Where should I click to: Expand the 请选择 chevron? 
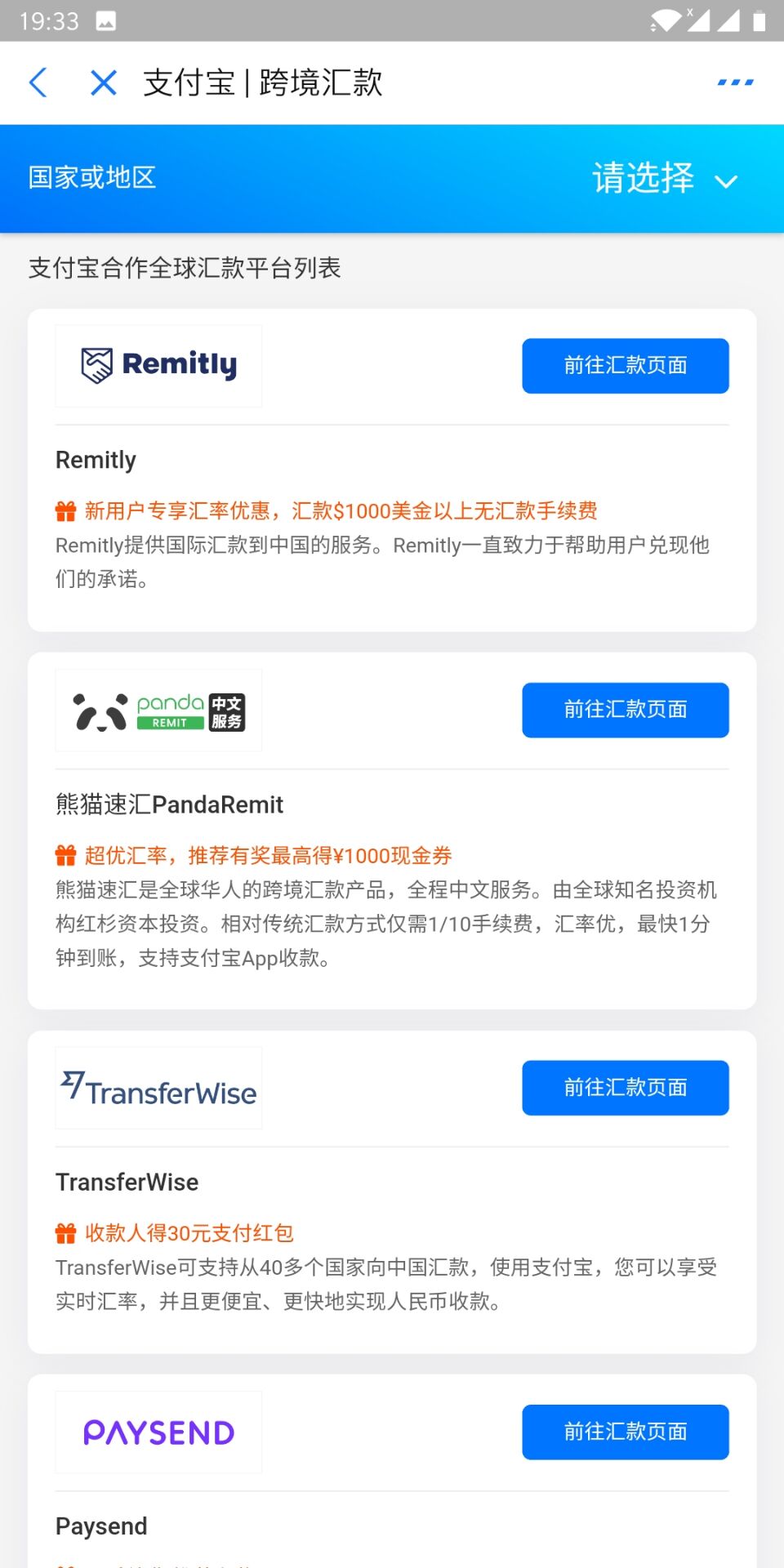click(727, 181)
